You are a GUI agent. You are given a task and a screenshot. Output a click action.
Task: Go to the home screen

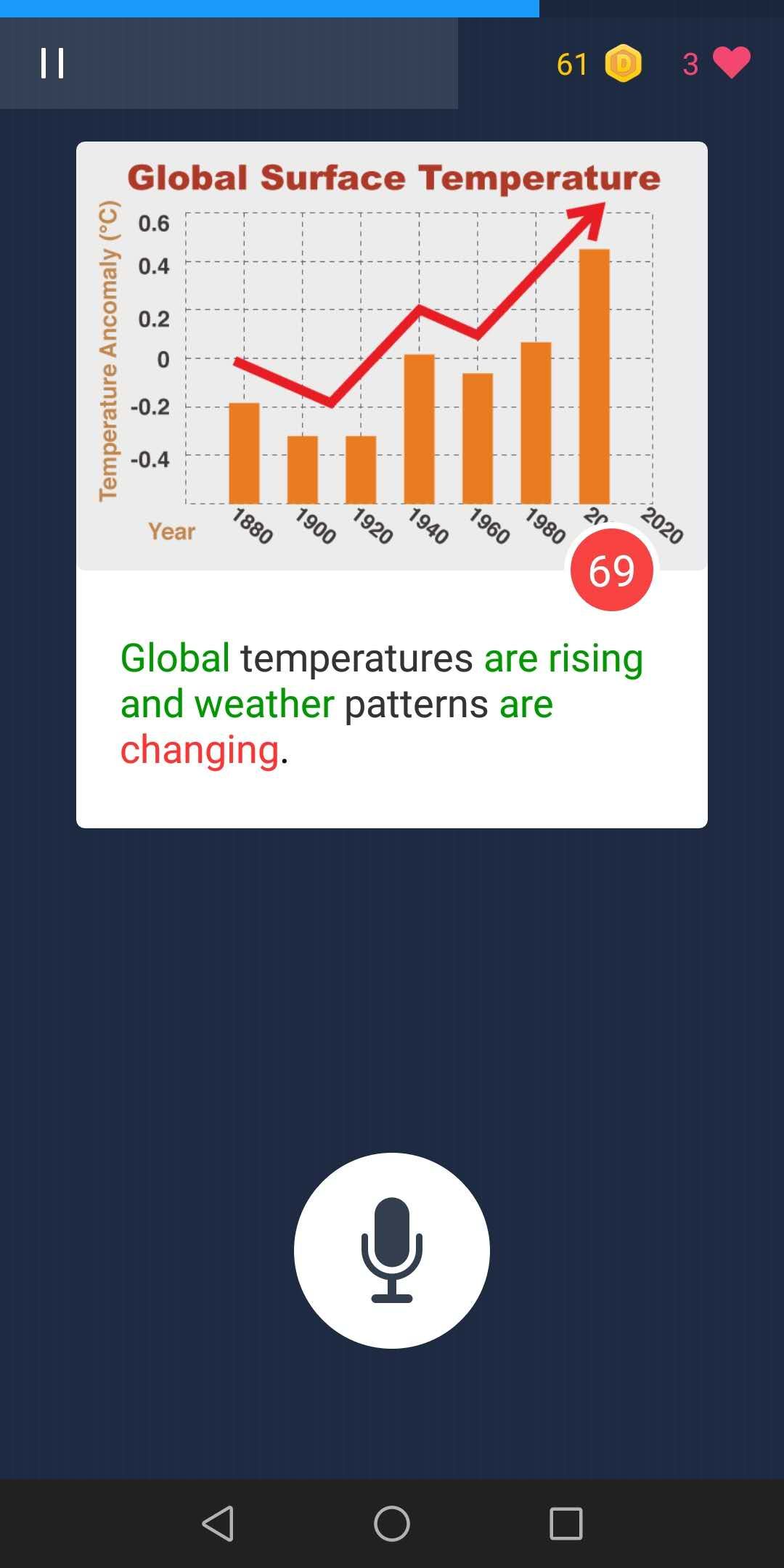pos(392,1523)
